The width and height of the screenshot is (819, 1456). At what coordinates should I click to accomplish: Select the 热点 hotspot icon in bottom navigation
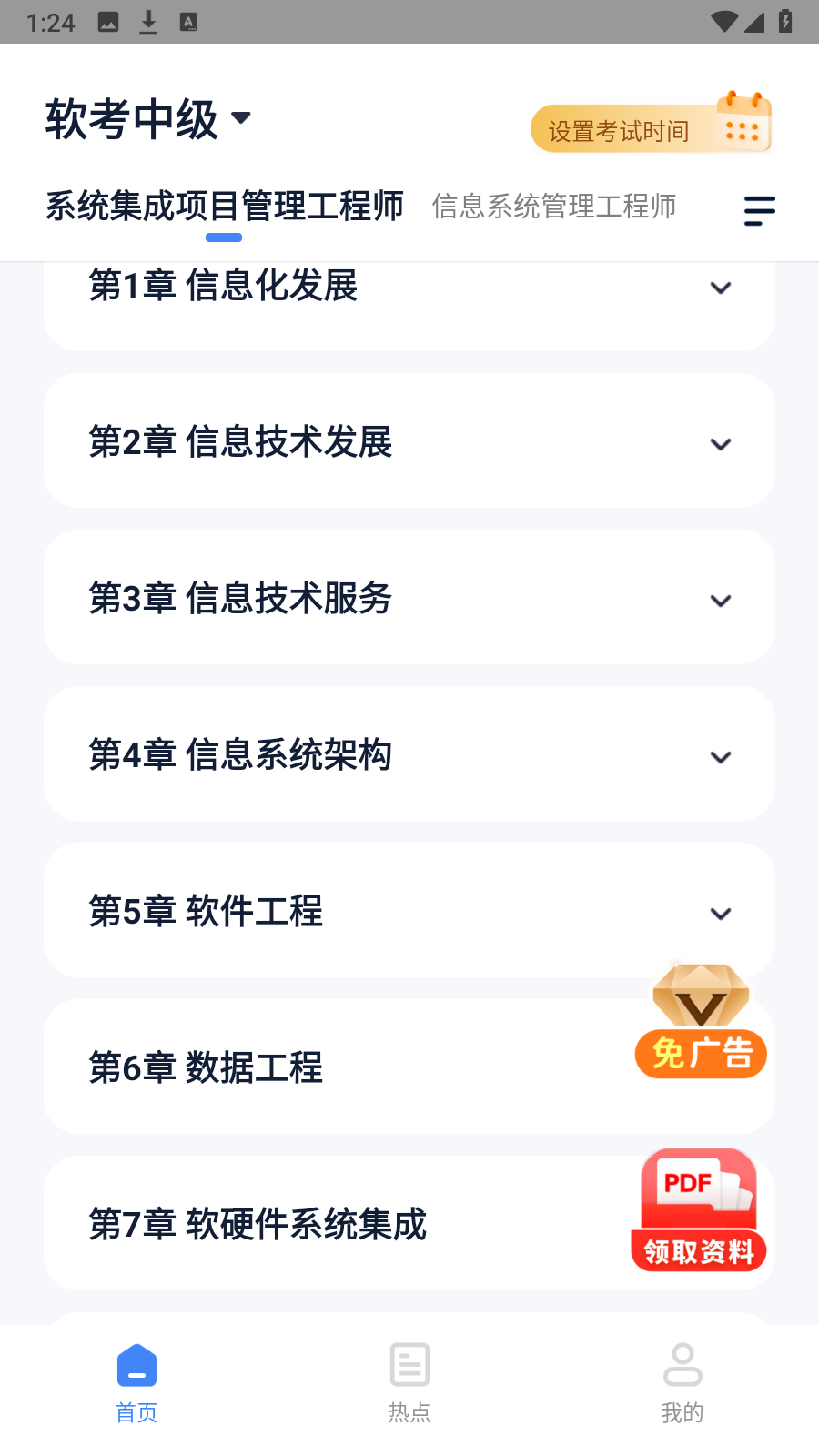409,1365
